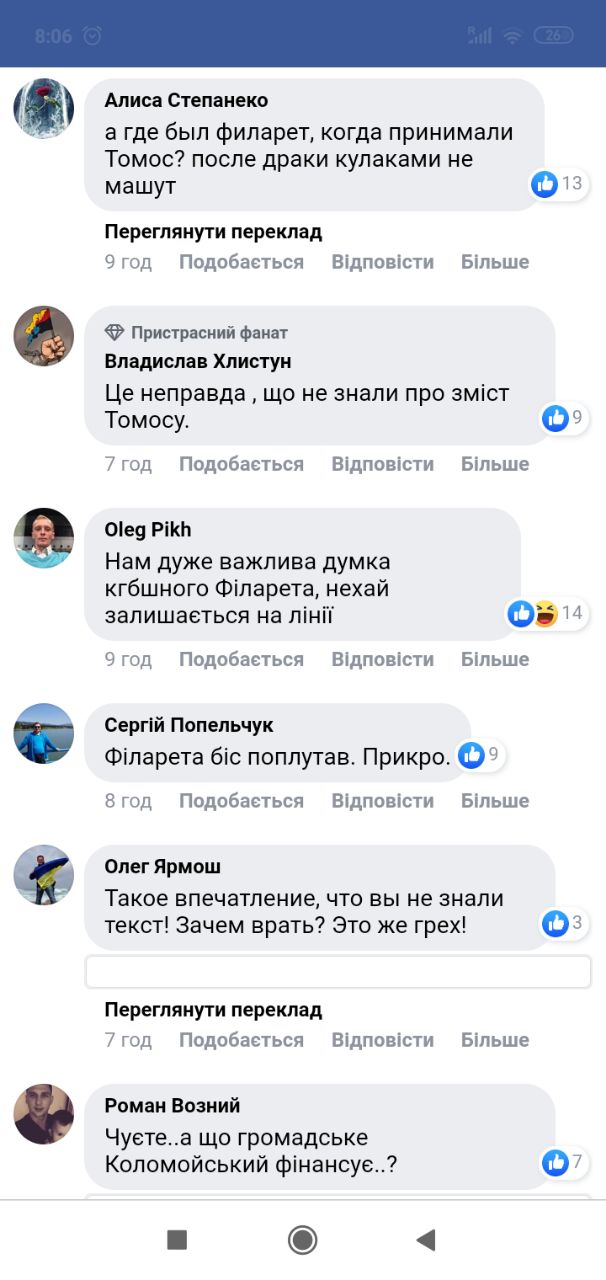
Task: Reply to Владислав Хлистун's comment
Action: 382,464
